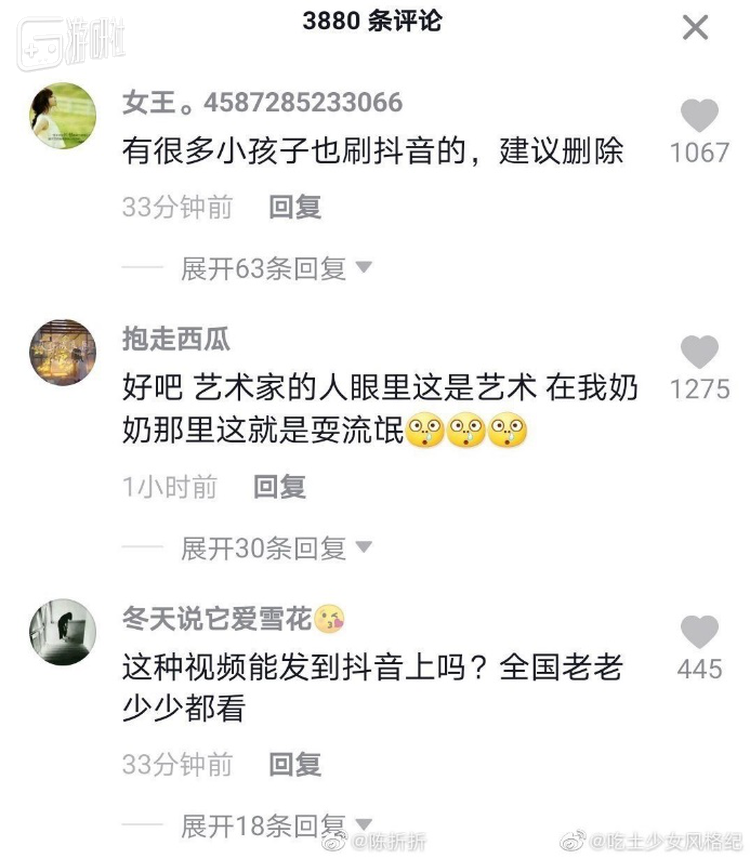Like the comment by 女王。4587285233066
The height and width of the screenshot is (859, 750).
pos(699,116)
